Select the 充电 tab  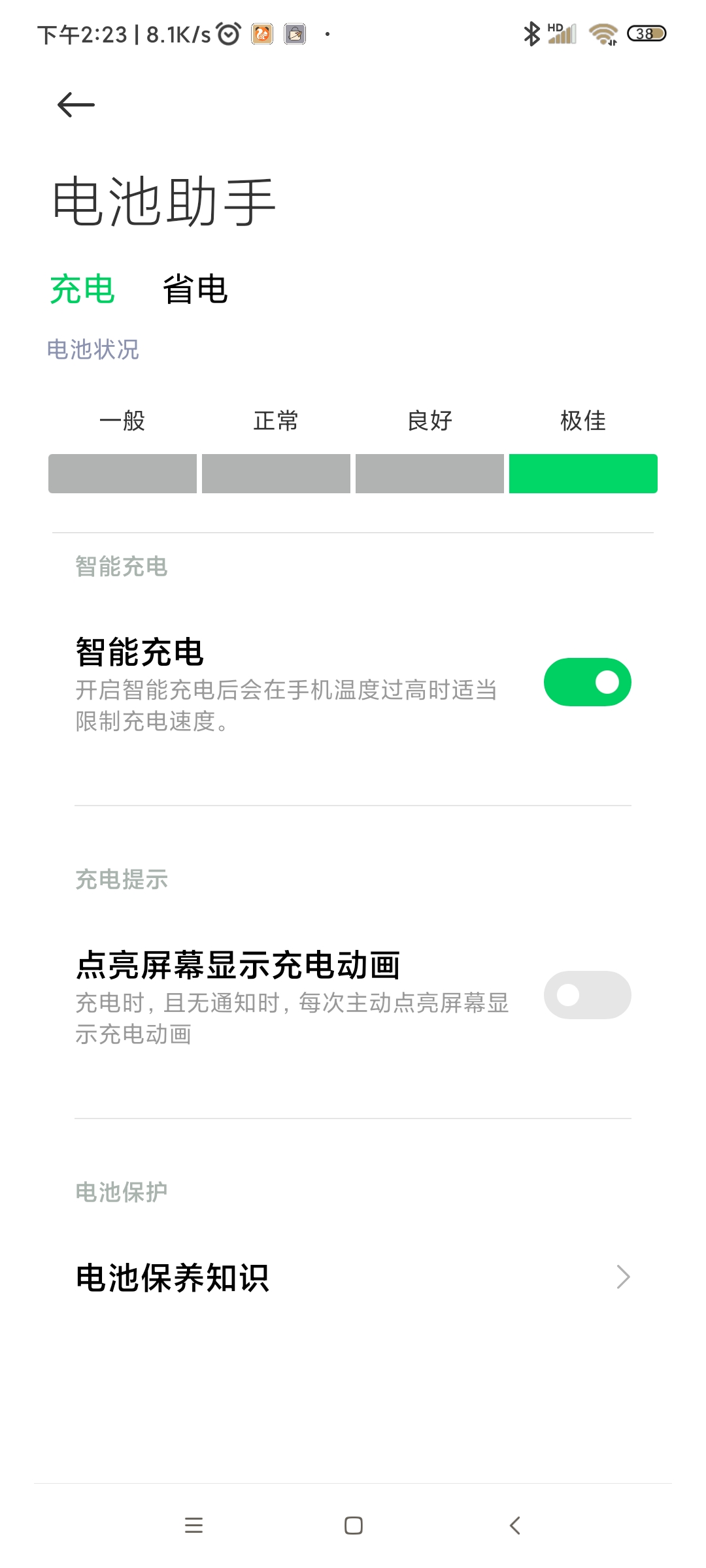[82, 289]
